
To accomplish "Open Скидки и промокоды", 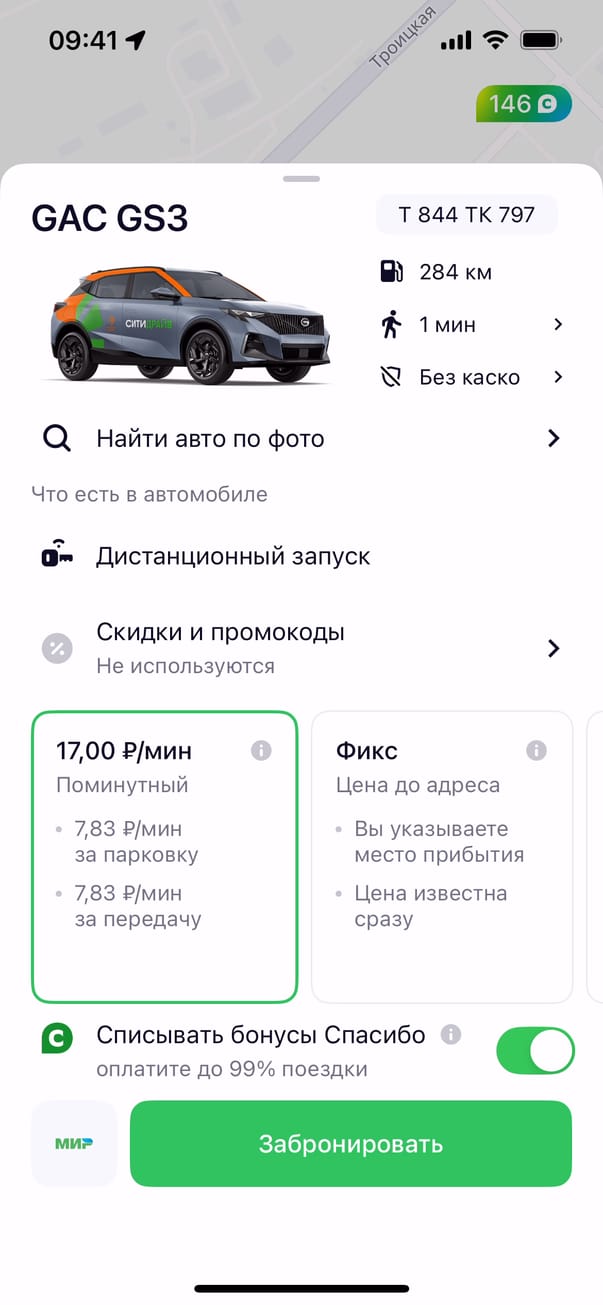I will click(301, 648).
